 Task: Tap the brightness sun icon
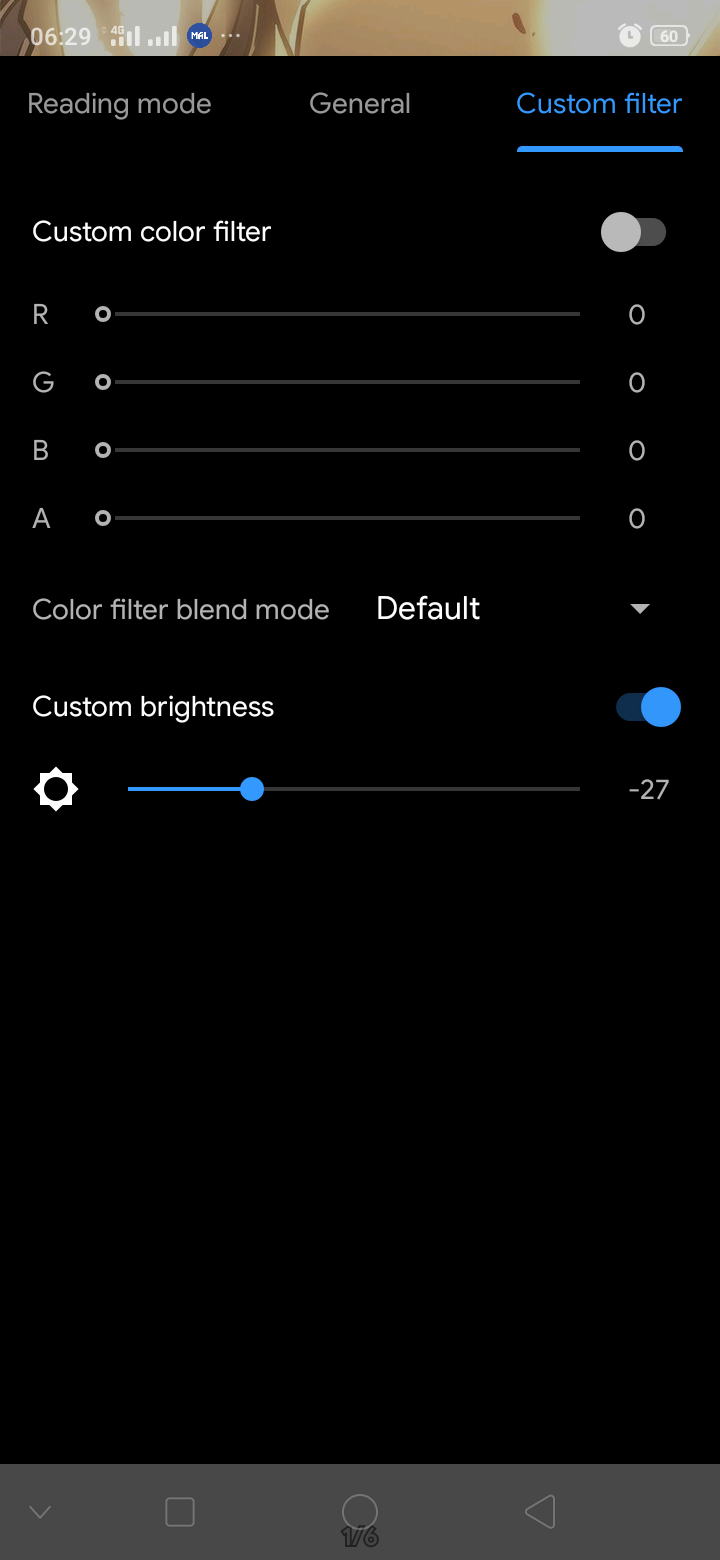(55, 789)
